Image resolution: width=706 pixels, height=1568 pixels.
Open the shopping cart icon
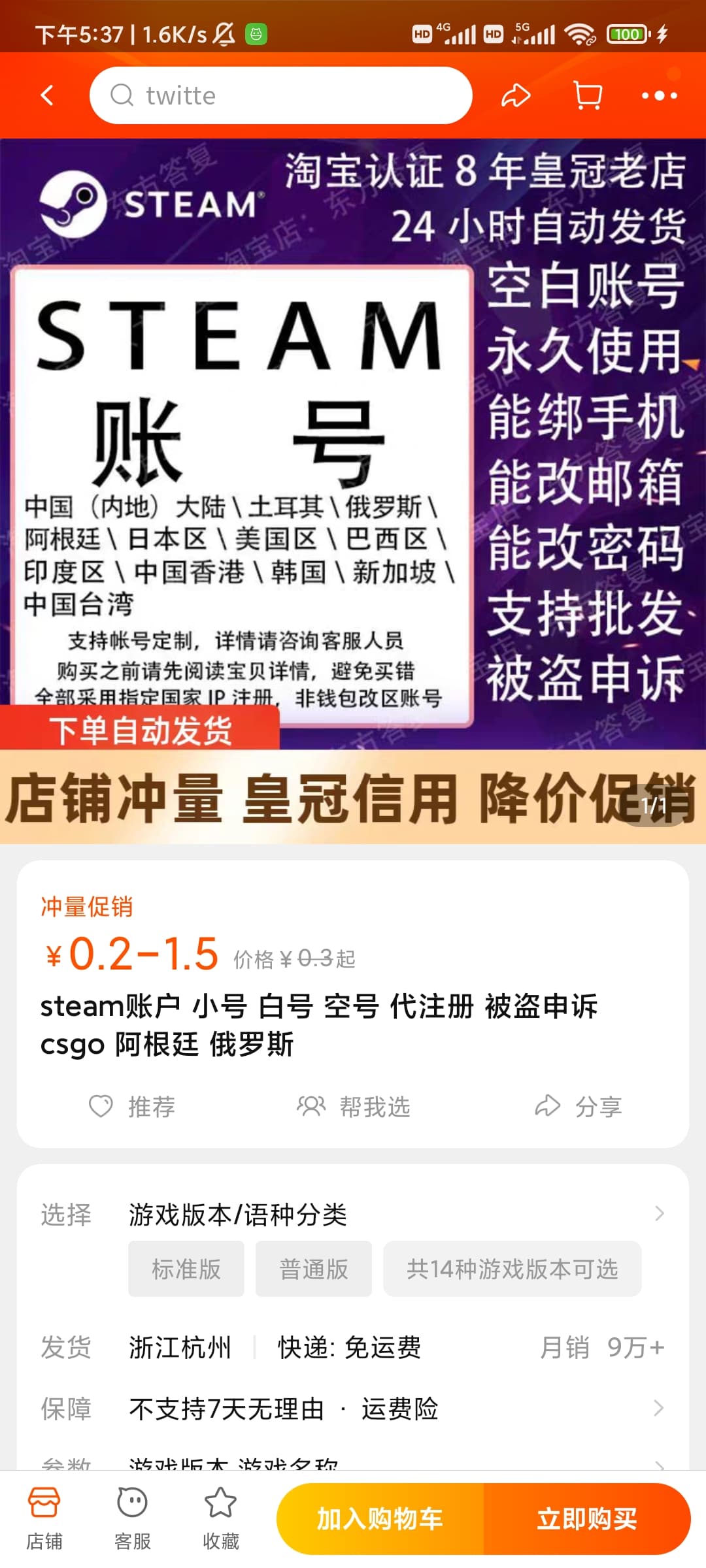(588, 95)
